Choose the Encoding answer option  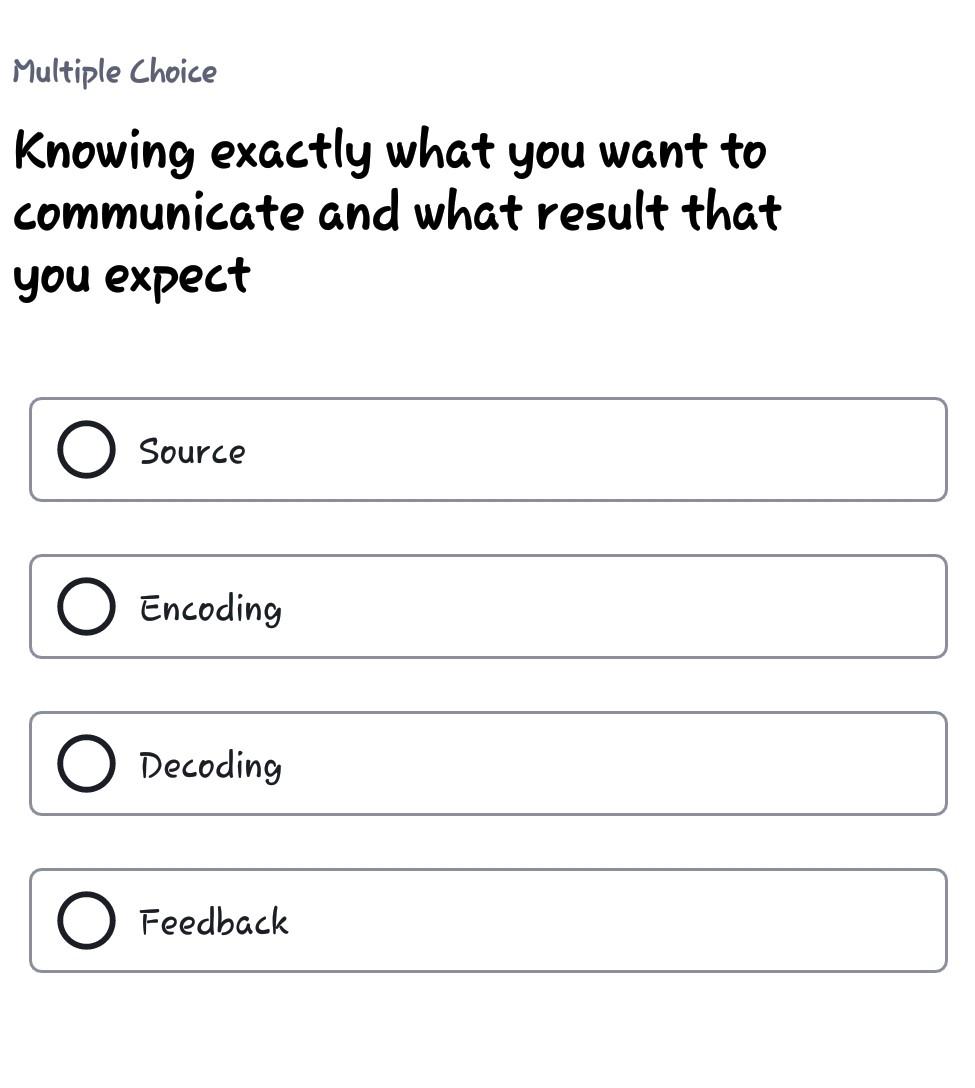pos(488,606)
